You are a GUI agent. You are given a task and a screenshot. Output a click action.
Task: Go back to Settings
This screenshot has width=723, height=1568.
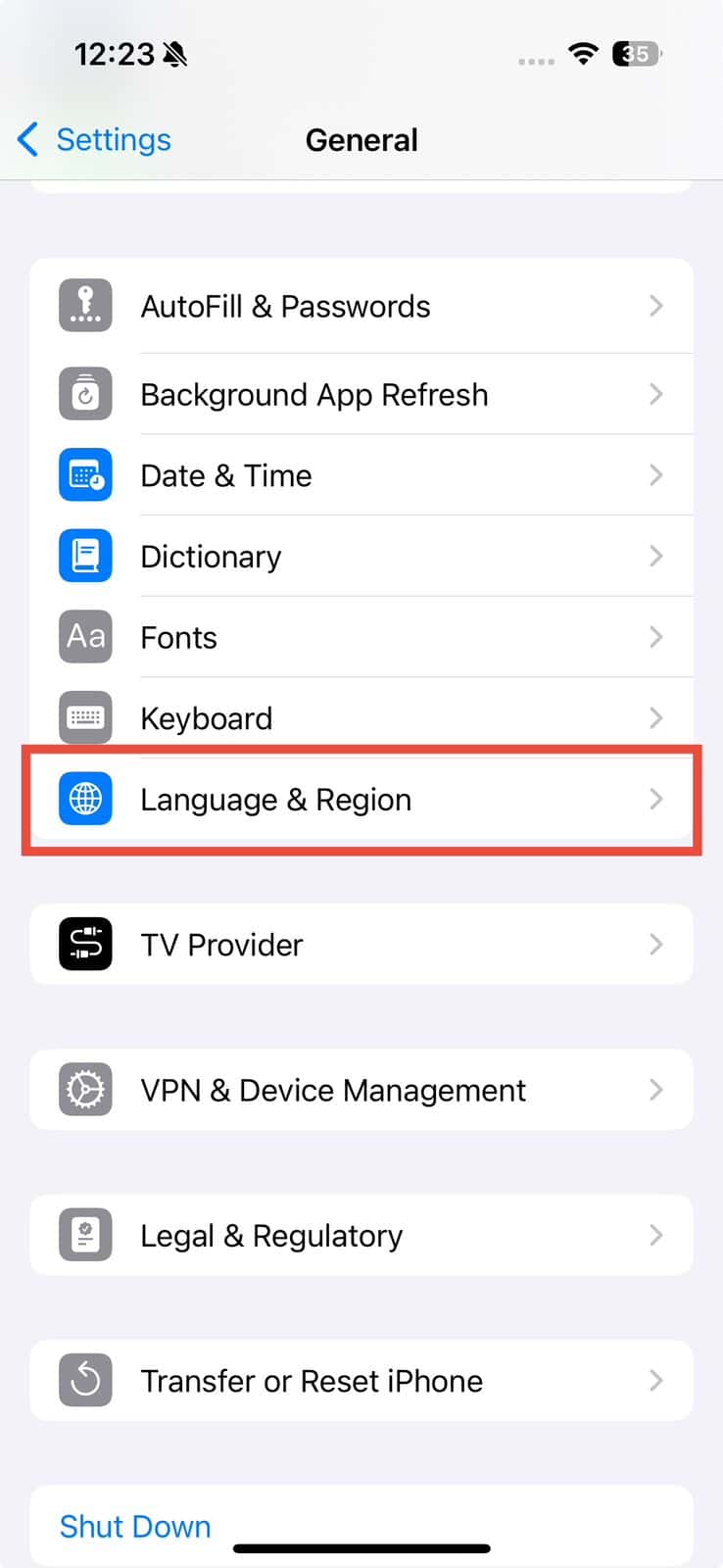tap(95, 140)
